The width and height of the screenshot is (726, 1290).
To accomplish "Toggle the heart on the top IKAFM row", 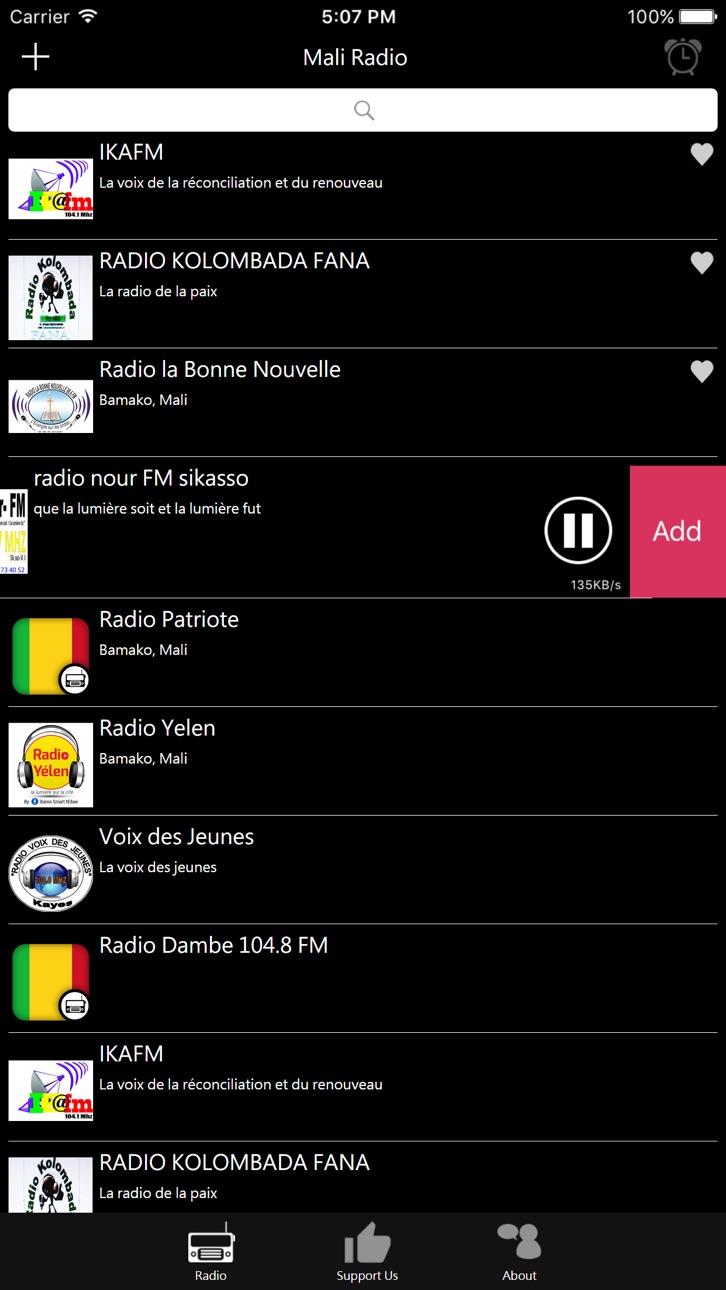I will (x=702, y=154).
